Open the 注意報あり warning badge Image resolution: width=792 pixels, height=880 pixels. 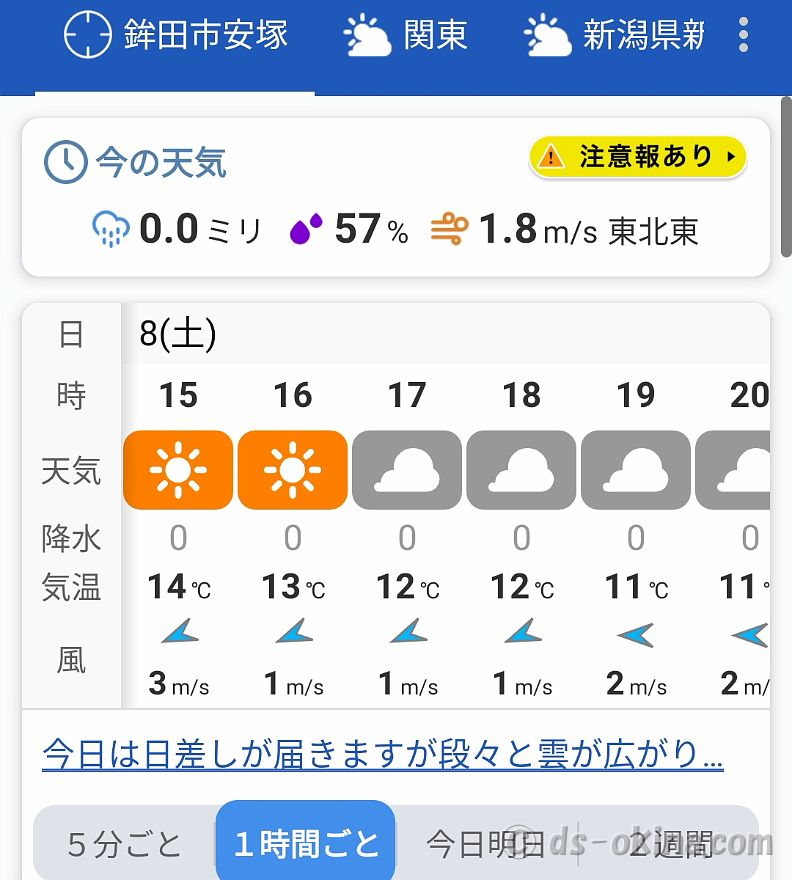pyautogui.click(x=638, y=157)
